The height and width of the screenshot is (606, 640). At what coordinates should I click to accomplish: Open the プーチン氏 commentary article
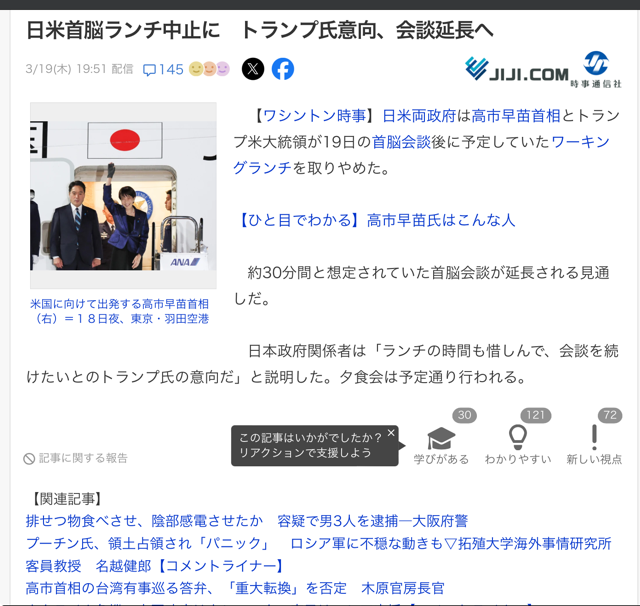tap(318, 544)
